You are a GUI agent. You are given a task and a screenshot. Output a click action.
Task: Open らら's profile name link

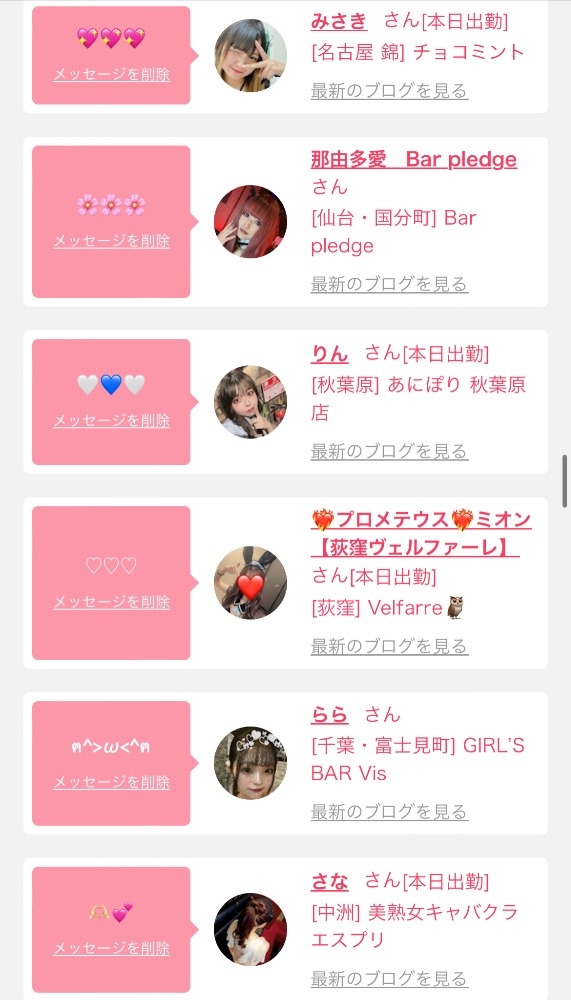coord(329,714)
